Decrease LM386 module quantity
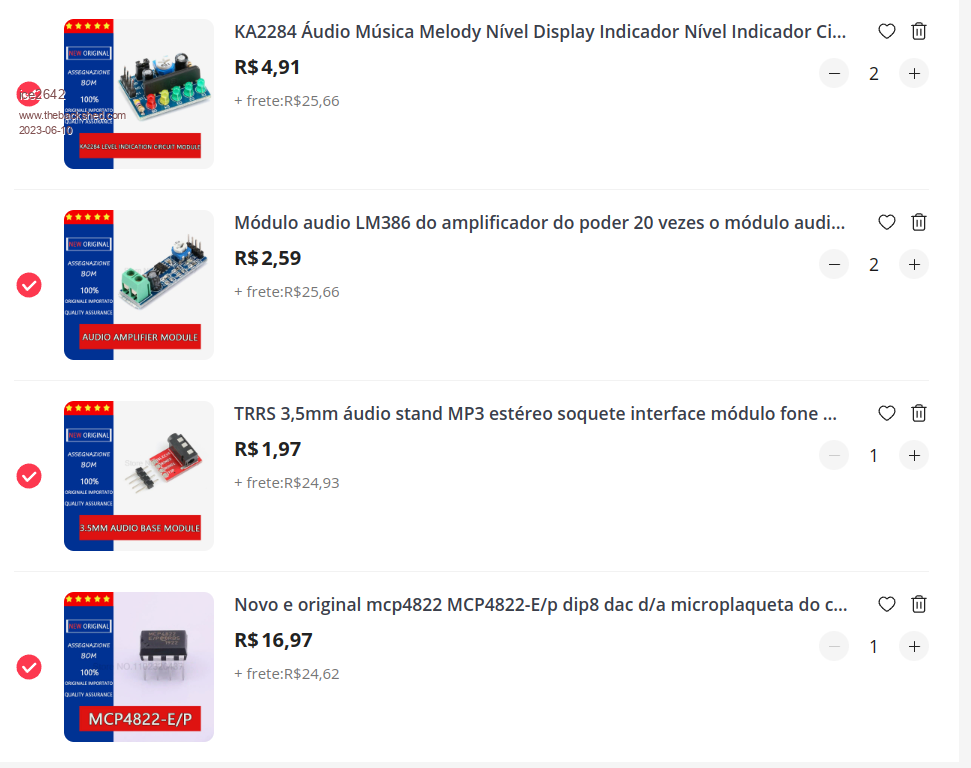This screenshot has height=768, width=971. (x=834, y=264)
